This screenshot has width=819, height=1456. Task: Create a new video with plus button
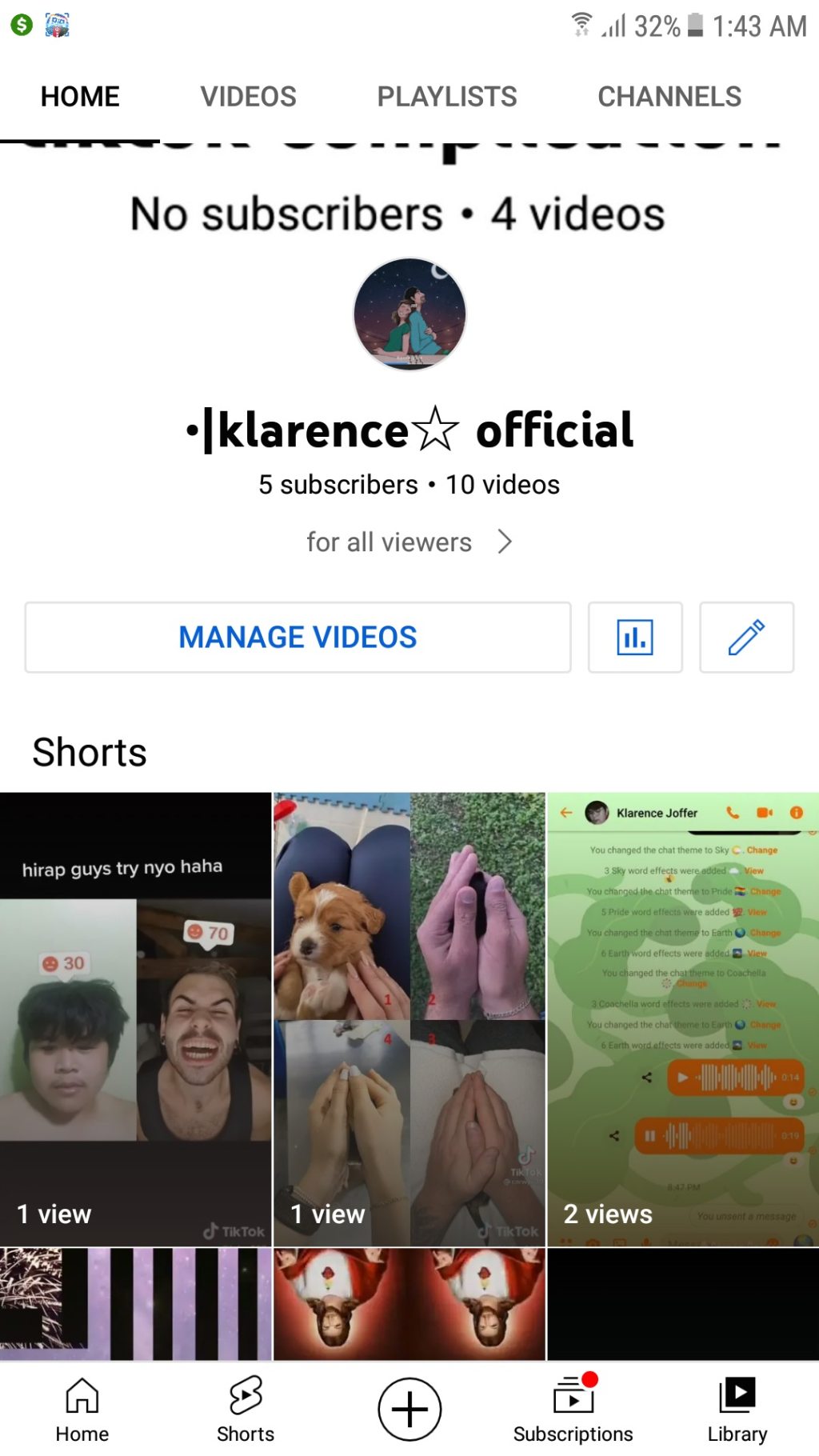point(409,1409)
